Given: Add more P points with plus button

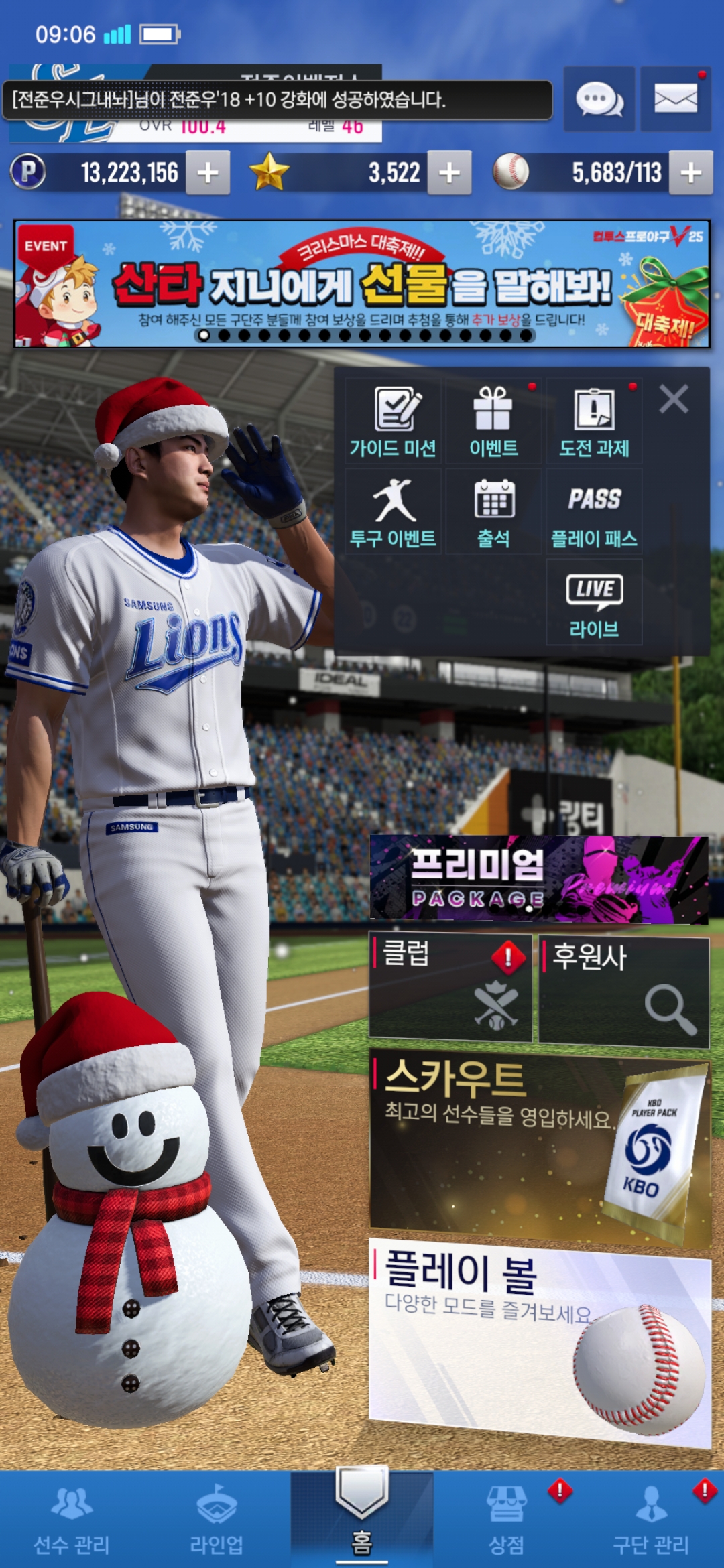Looking at the screenshot, I should coord(208,173).
